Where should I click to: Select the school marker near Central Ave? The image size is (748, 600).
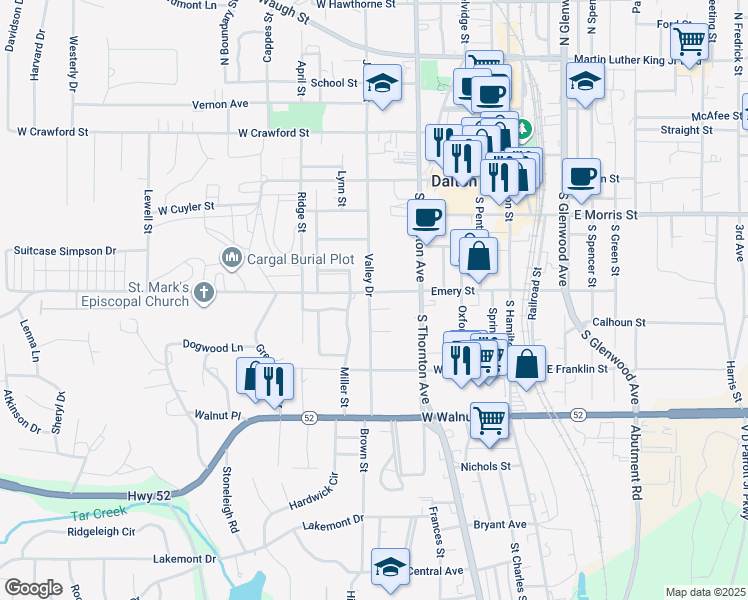tap(390, 567)
